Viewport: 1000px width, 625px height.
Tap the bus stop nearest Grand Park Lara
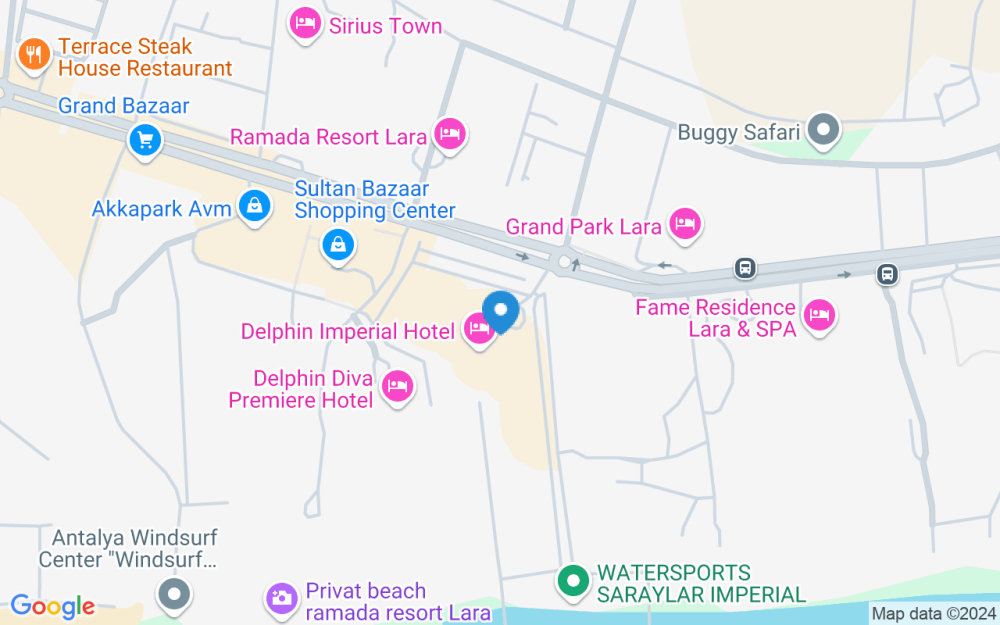(745, 268)
